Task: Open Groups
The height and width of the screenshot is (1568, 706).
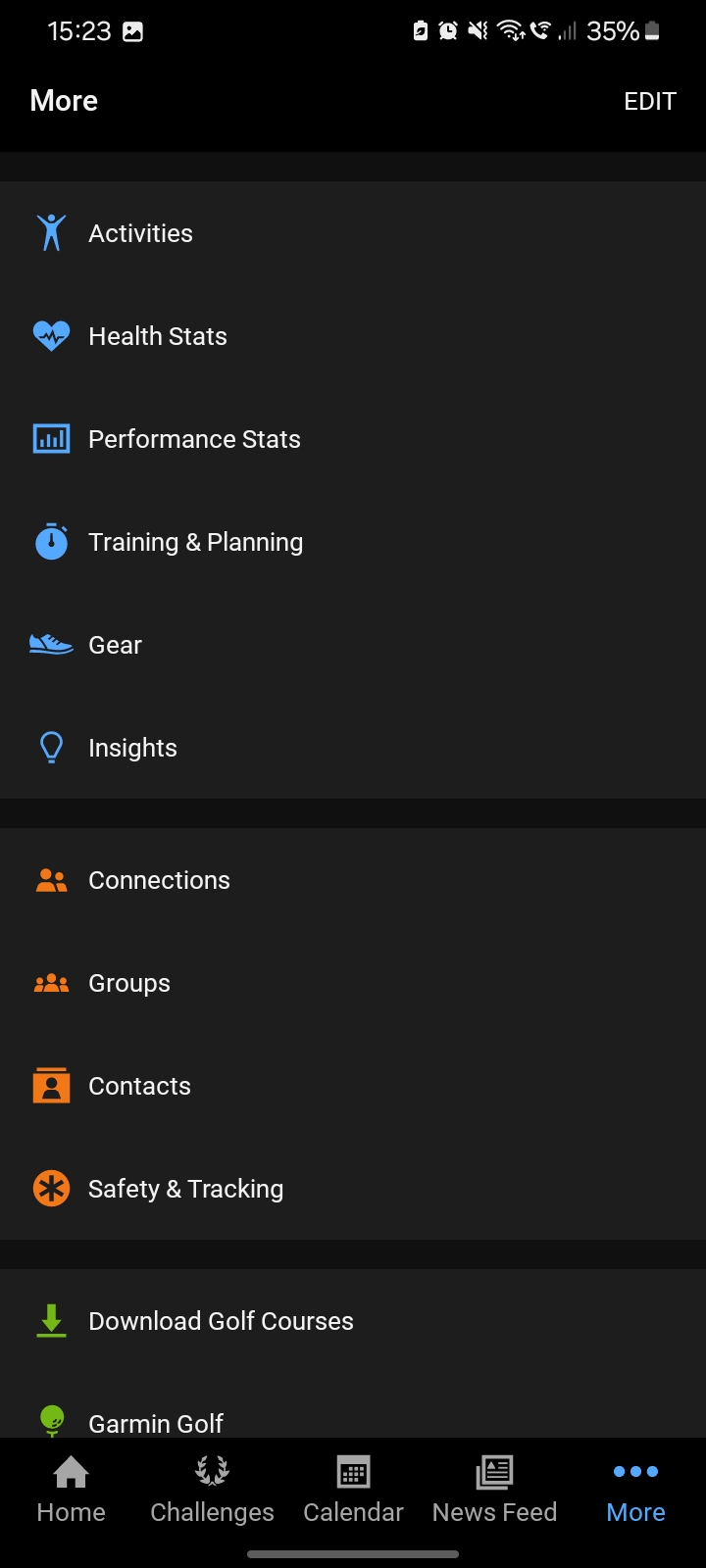Action: tap(353, 983)
